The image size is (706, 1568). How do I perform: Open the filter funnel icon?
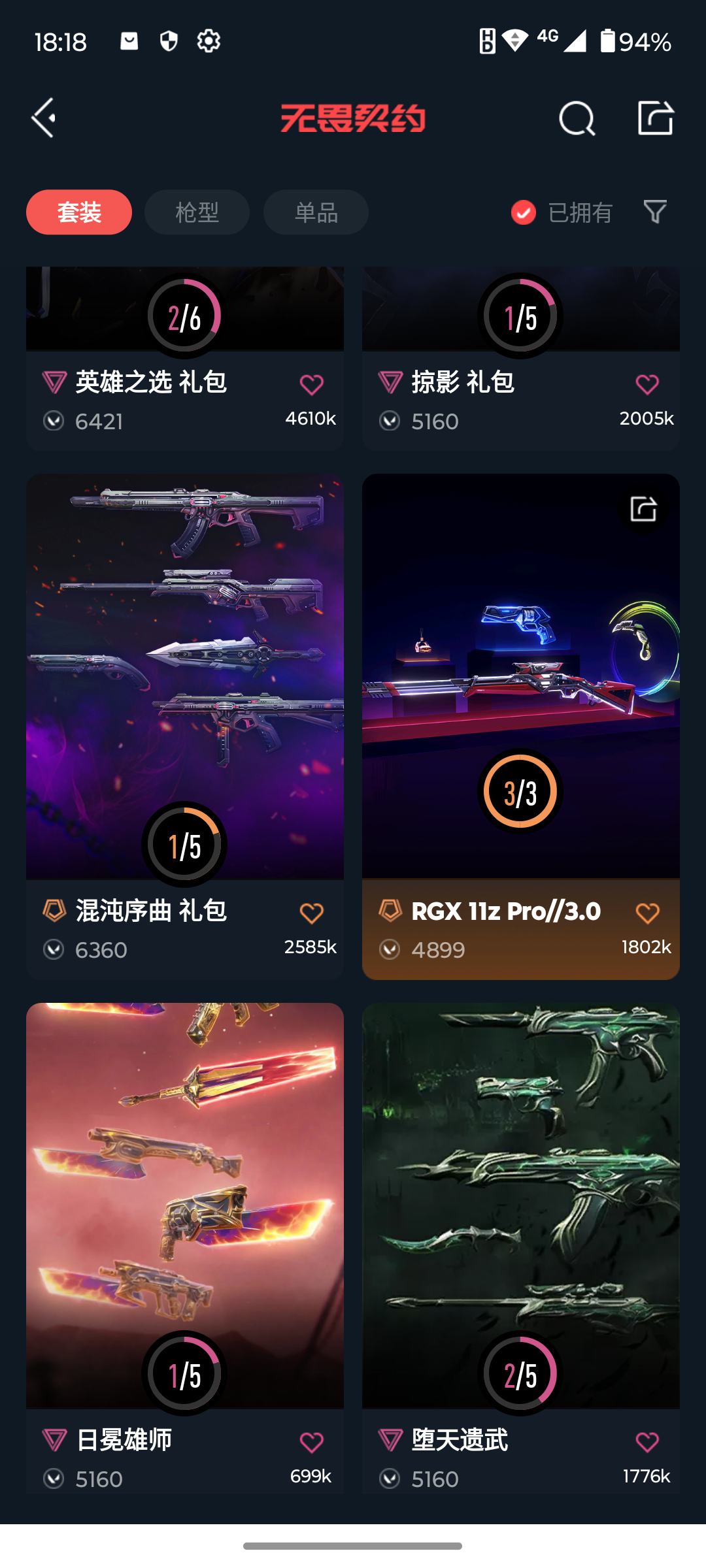[655, 212]
